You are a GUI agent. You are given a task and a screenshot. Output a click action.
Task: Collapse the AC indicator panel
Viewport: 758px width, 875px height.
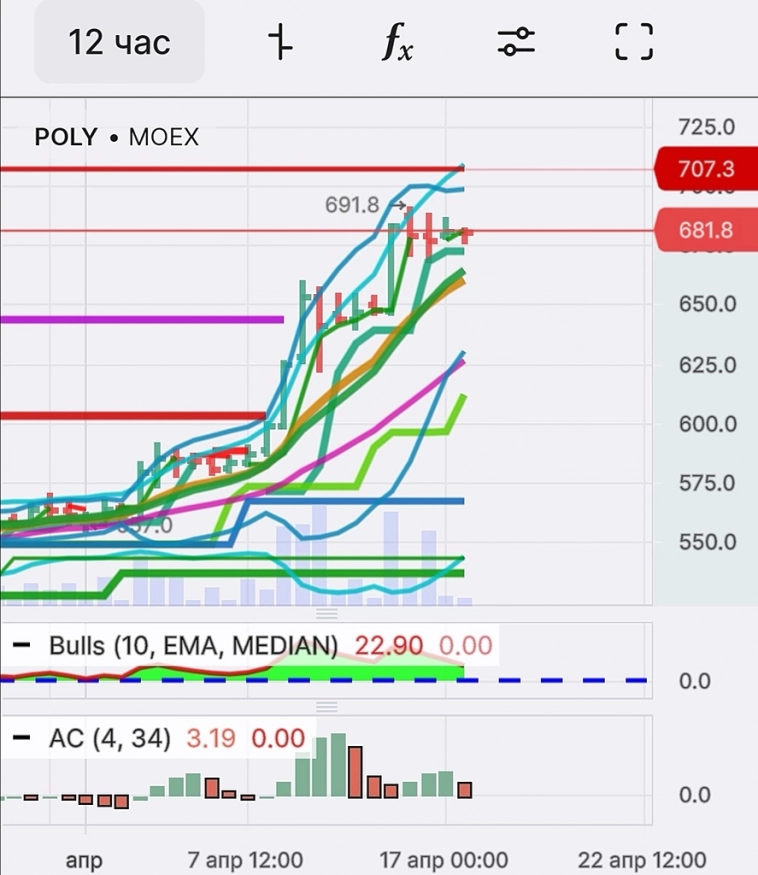pos(21,739)
